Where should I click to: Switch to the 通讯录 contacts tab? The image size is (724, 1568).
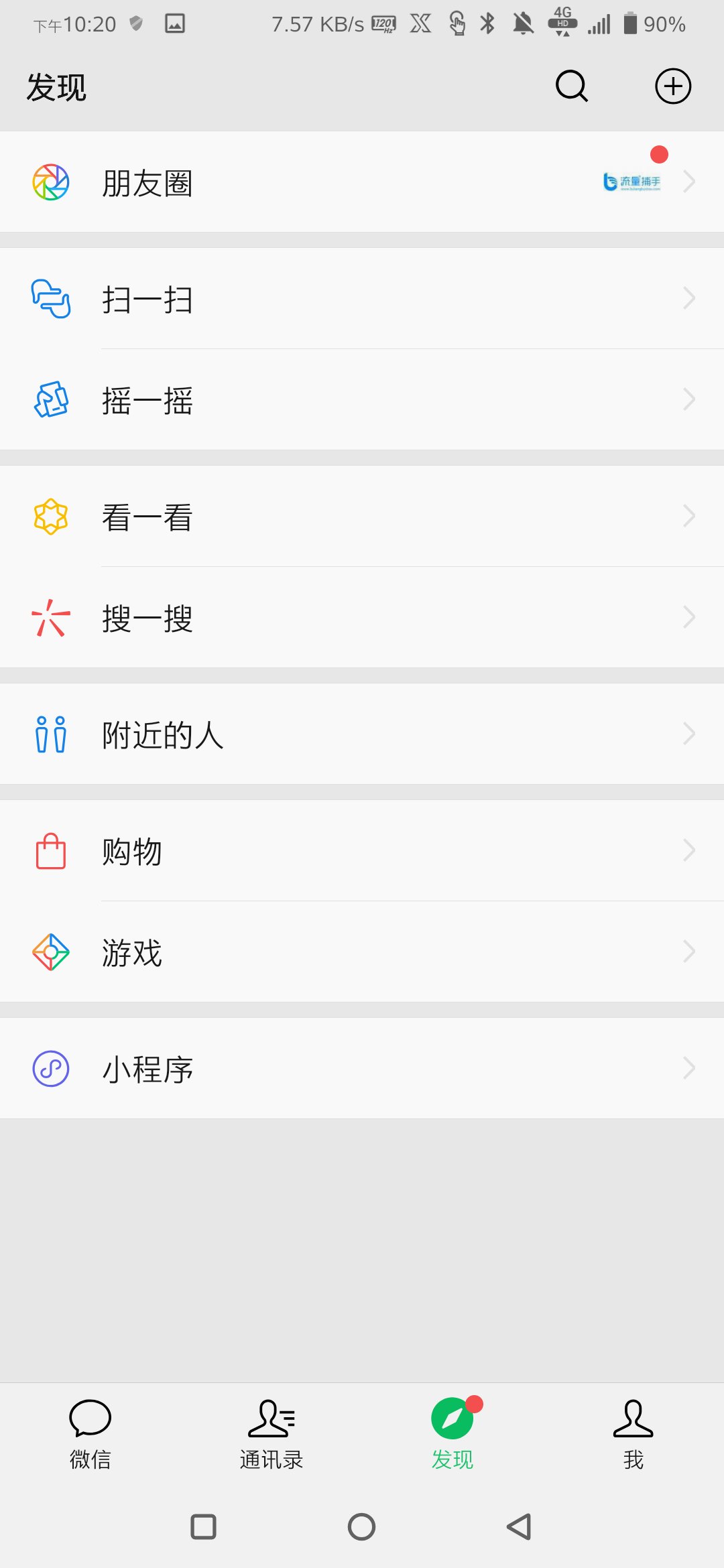click(271, 1434)
